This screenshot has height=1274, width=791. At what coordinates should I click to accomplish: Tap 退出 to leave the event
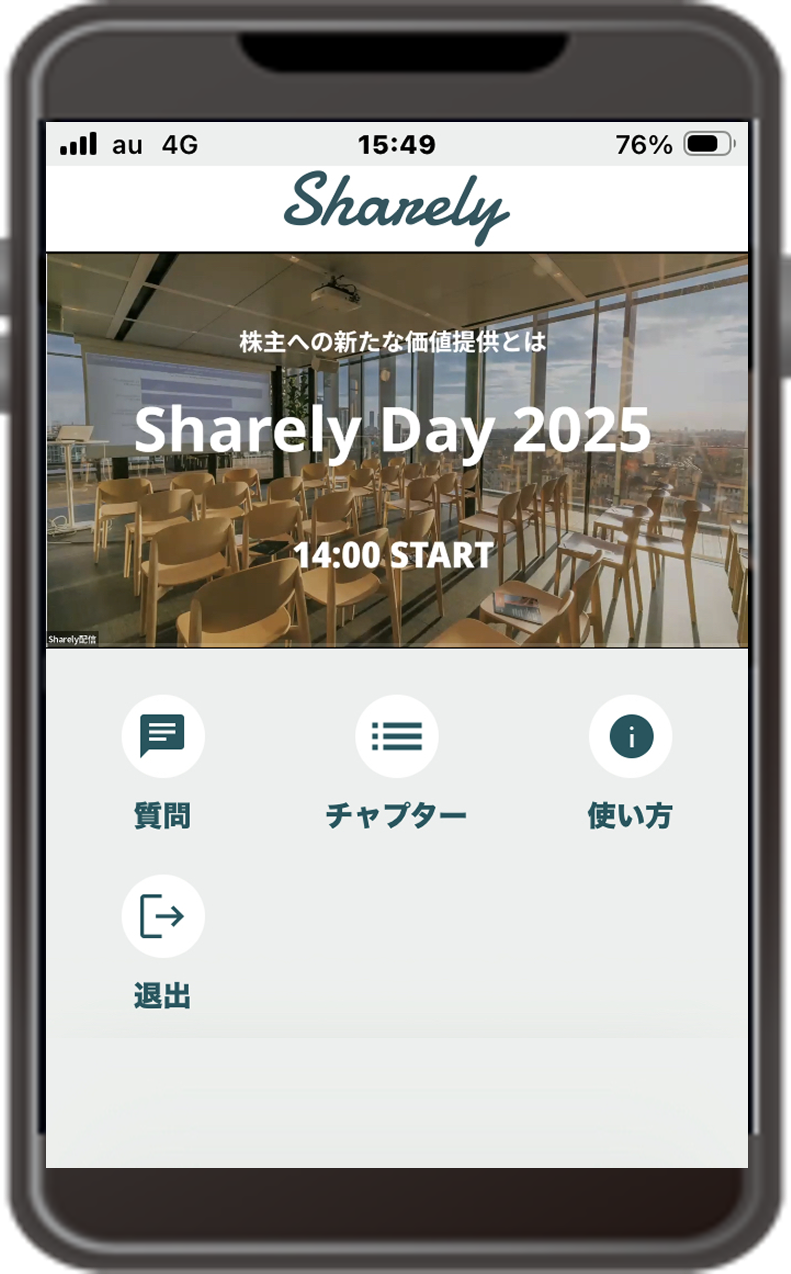163,916
